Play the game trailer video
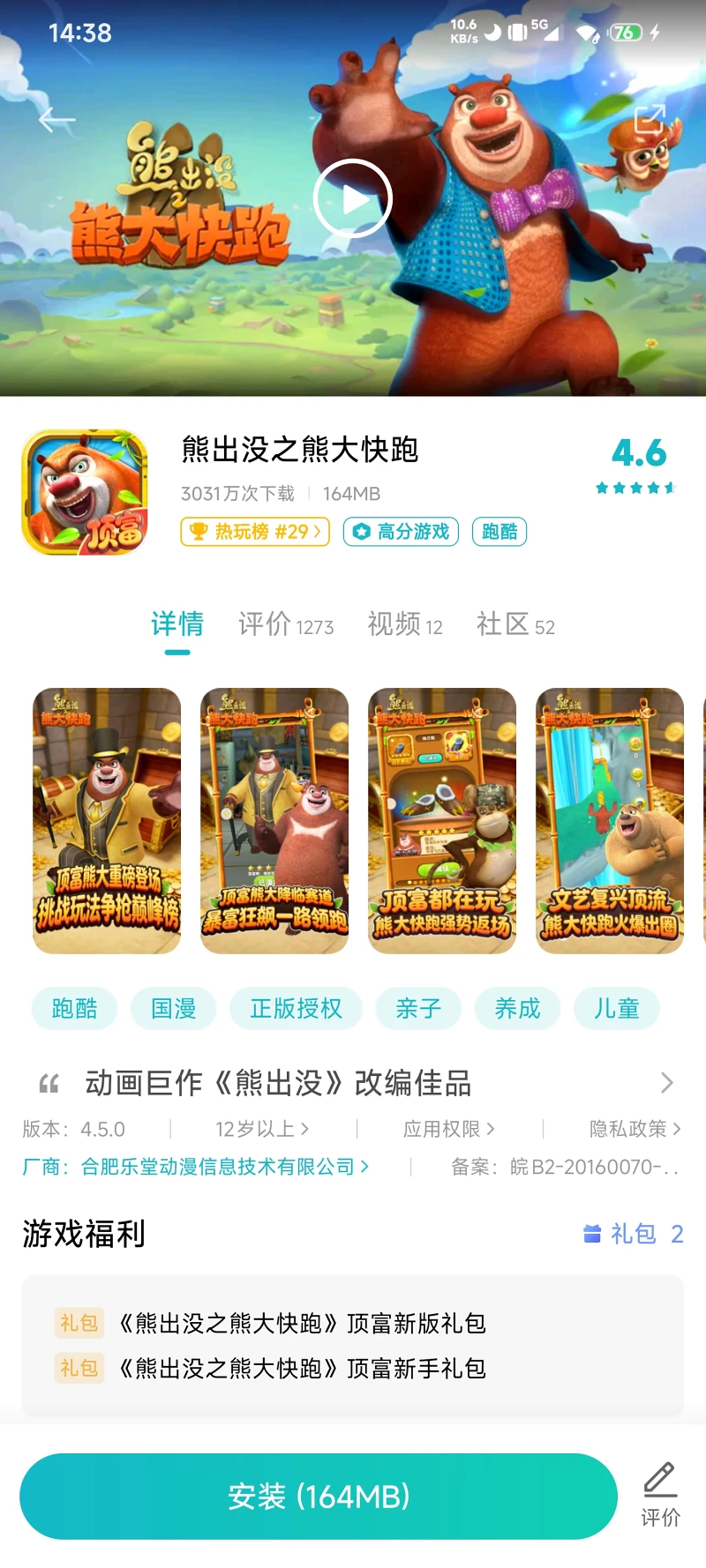 tap(353, 199)
